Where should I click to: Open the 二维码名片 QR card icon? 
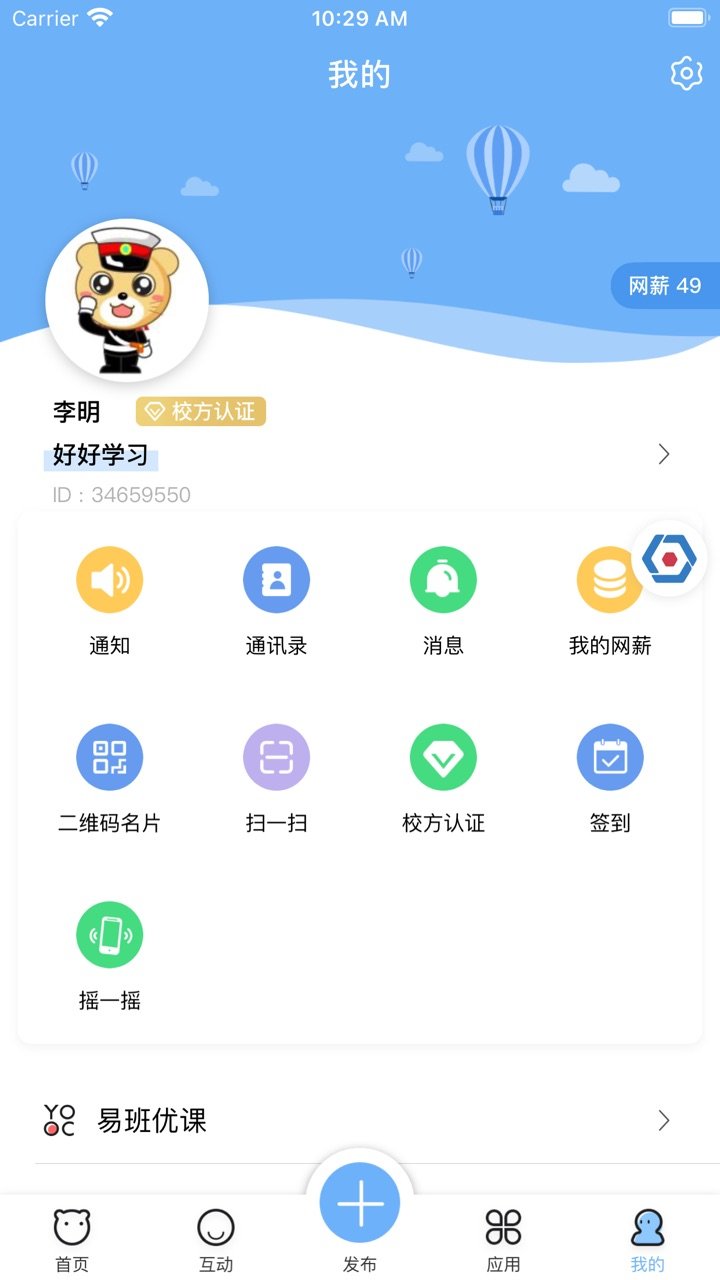click(110, 757)
